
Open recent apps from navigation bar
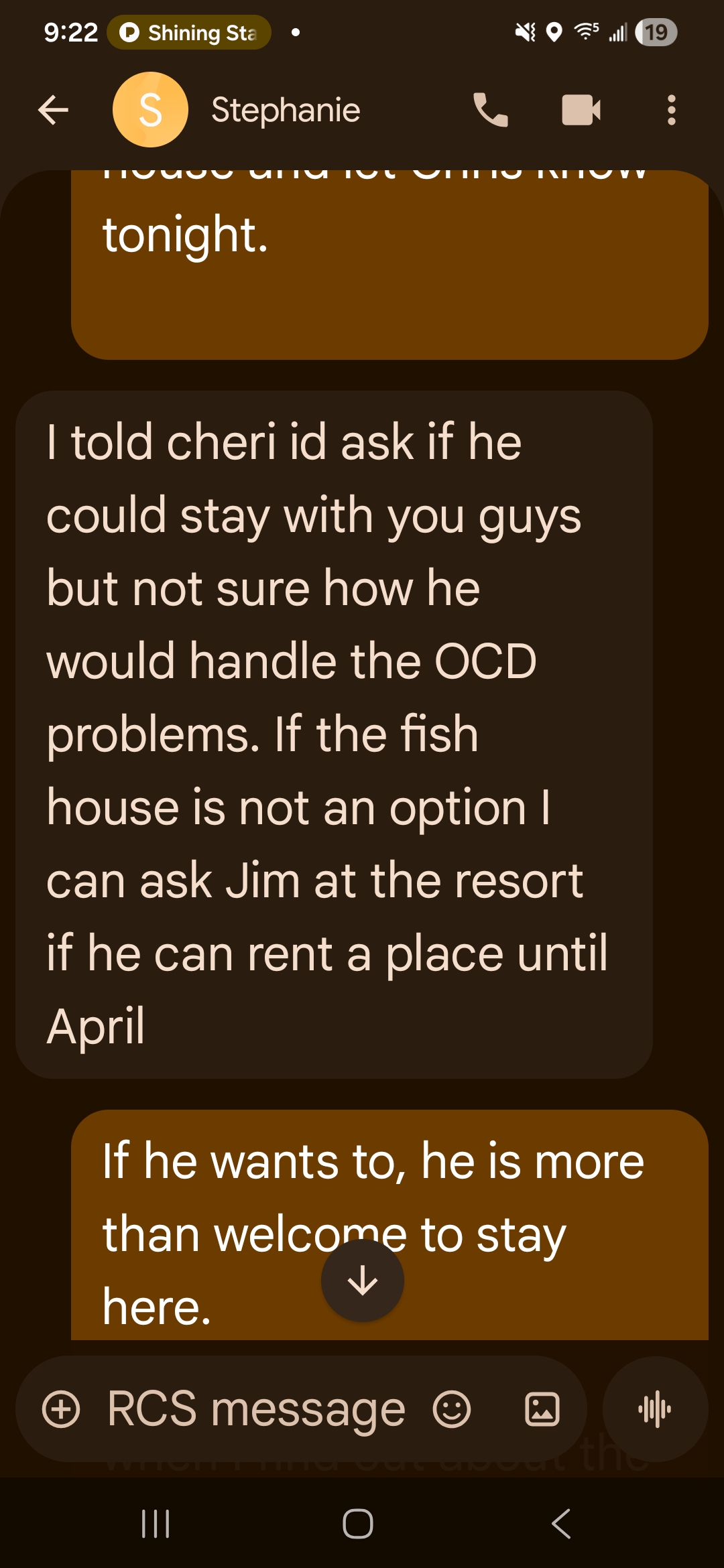(x=156, y=1524)
